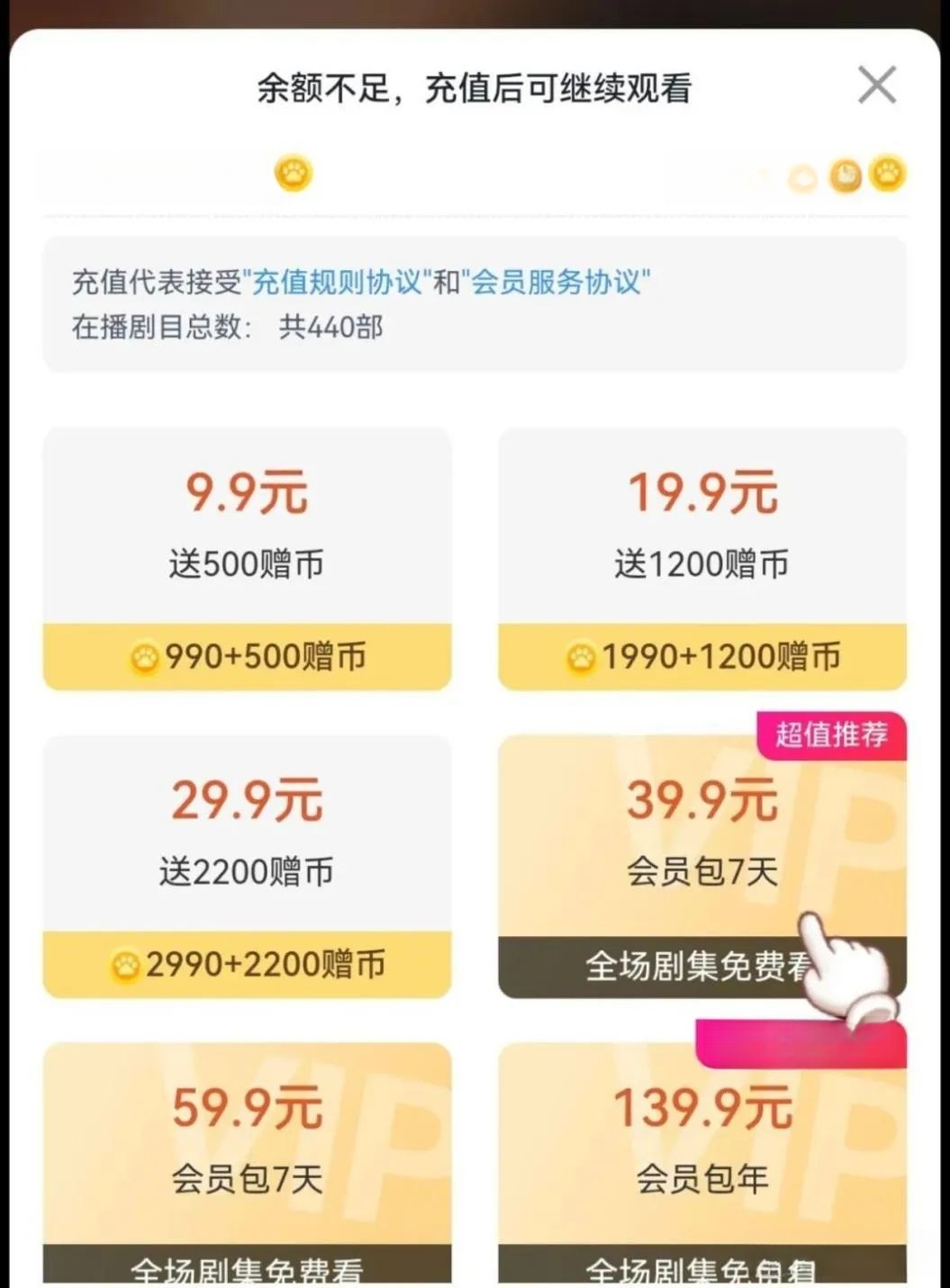Select the 9.9元 recharge option
Image resolution: width=950 pixels, height=1288 pixels.
pyautogui.click(x=247, y=558)
